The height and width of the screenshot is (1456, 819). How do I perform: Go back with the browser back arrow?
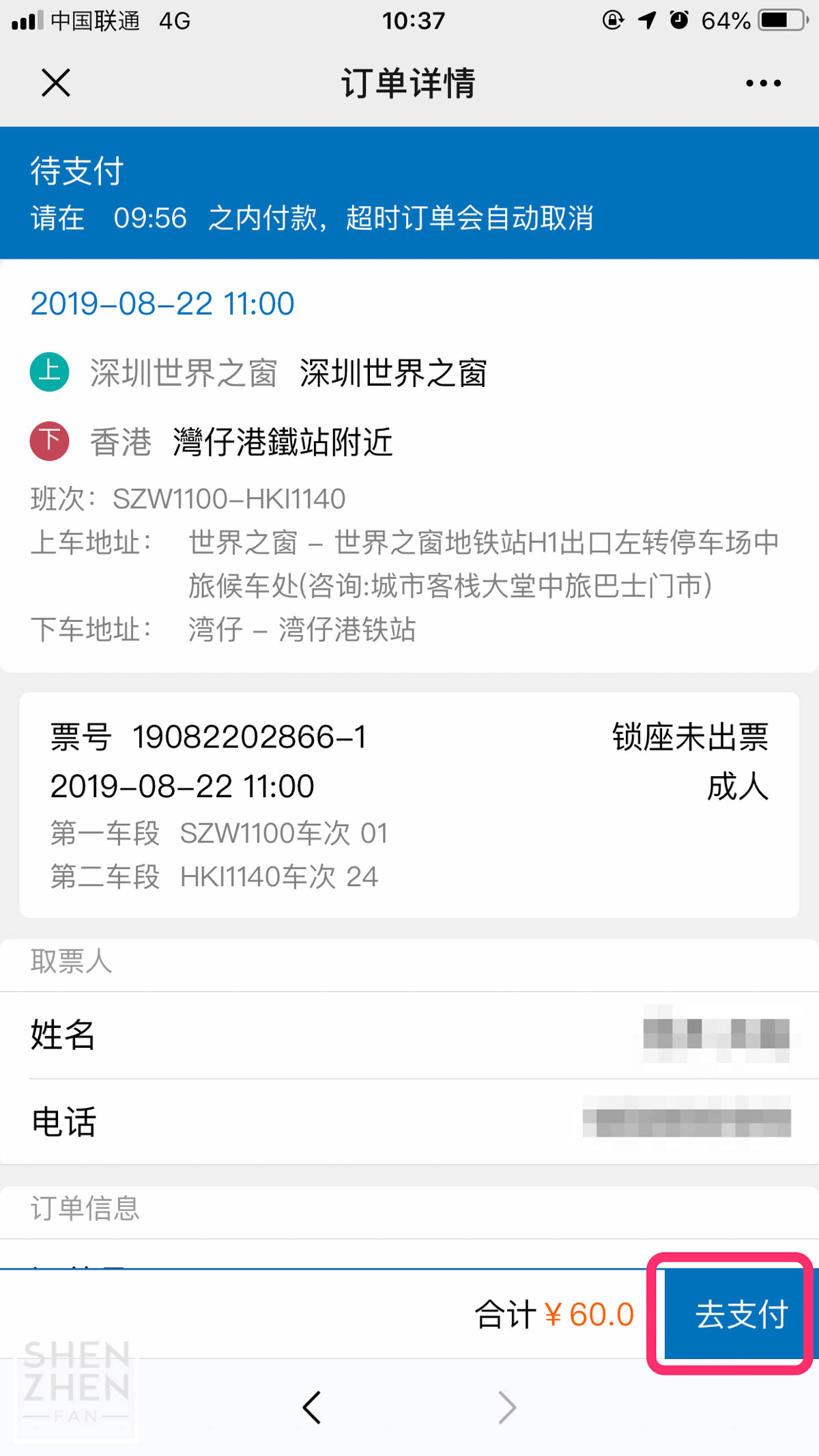312,1407
